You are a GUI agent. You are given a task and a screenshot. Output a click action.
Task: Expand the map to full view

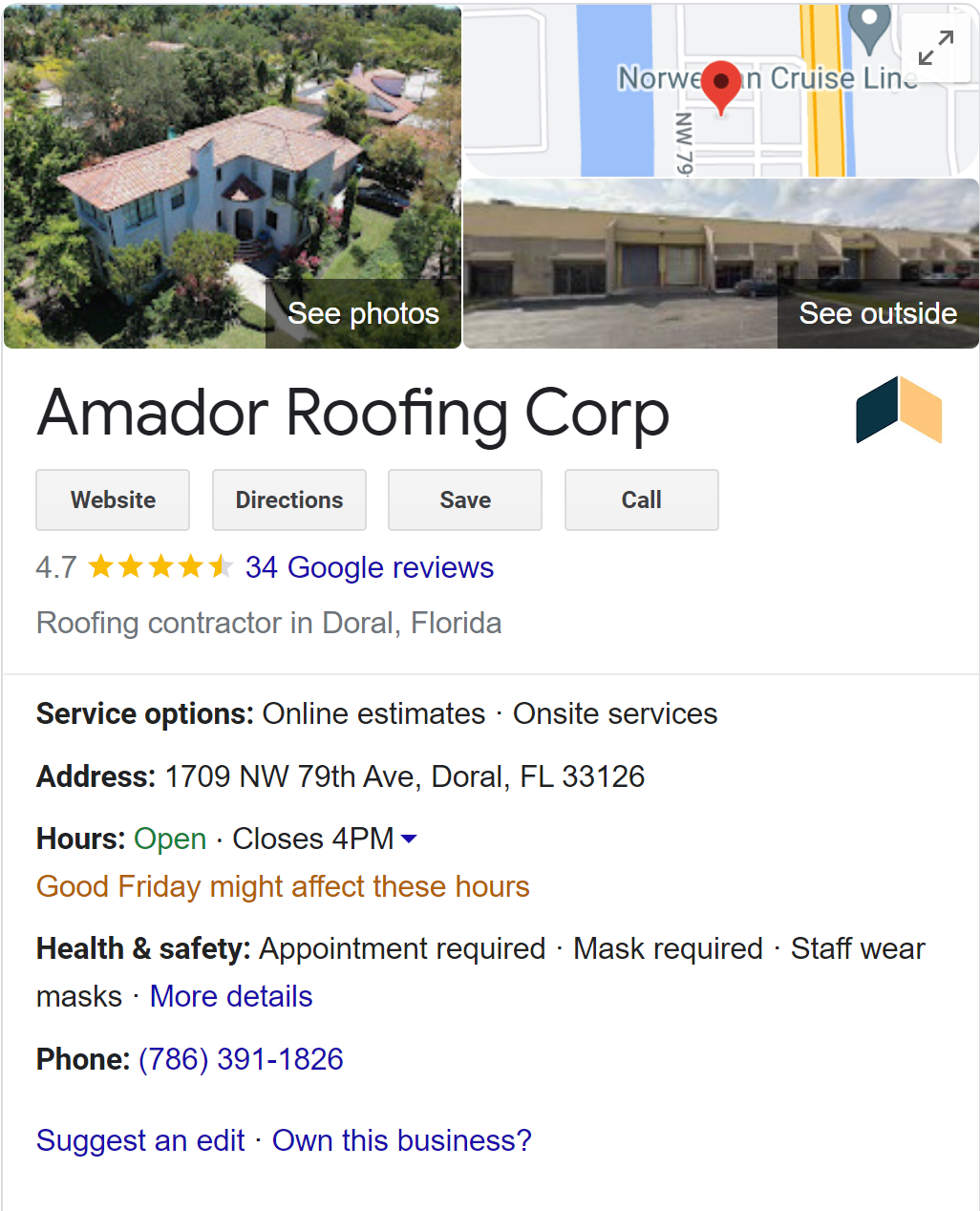pos(935,48)
